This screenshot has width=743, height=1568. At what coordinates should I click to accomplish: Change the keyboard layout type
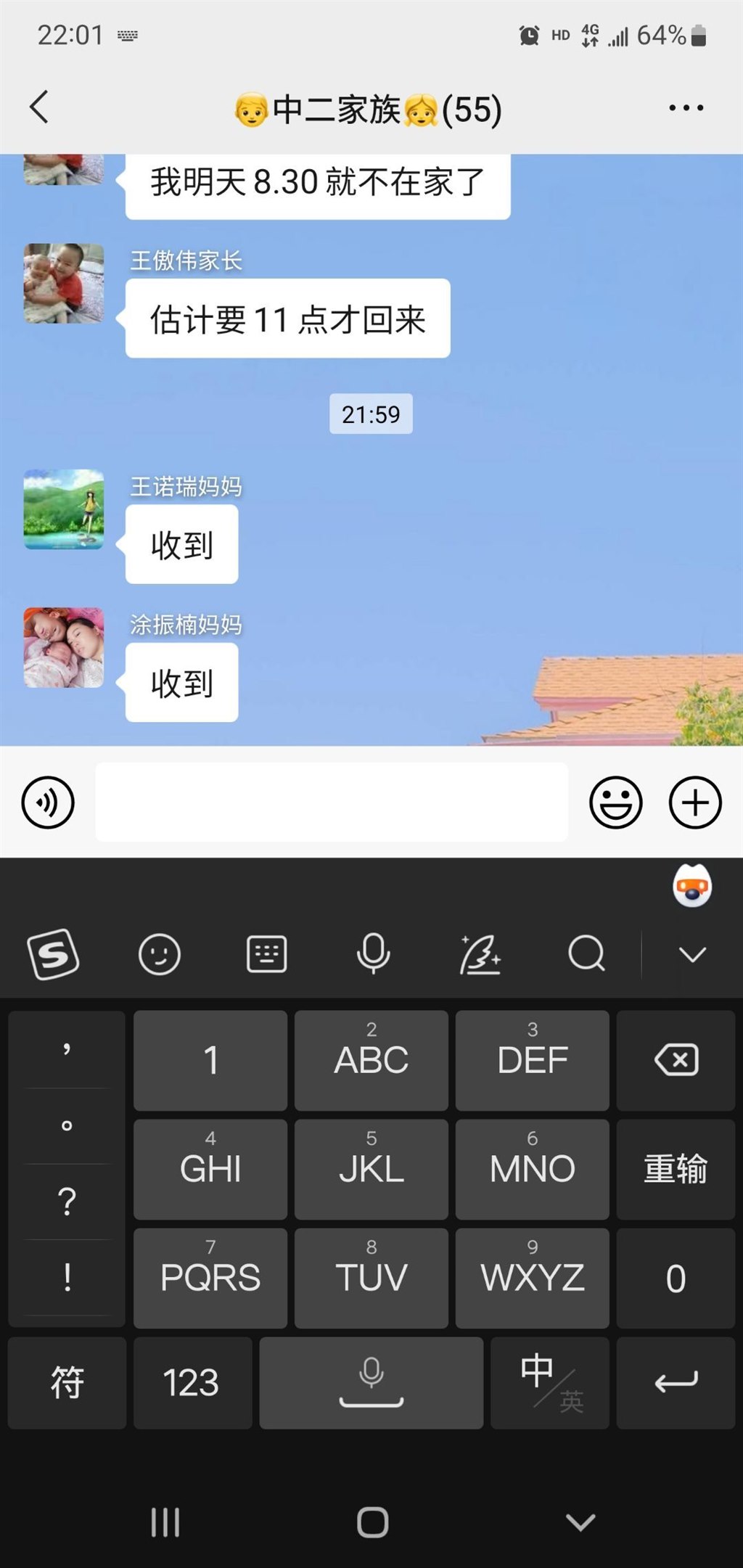[x=266, y=953]
